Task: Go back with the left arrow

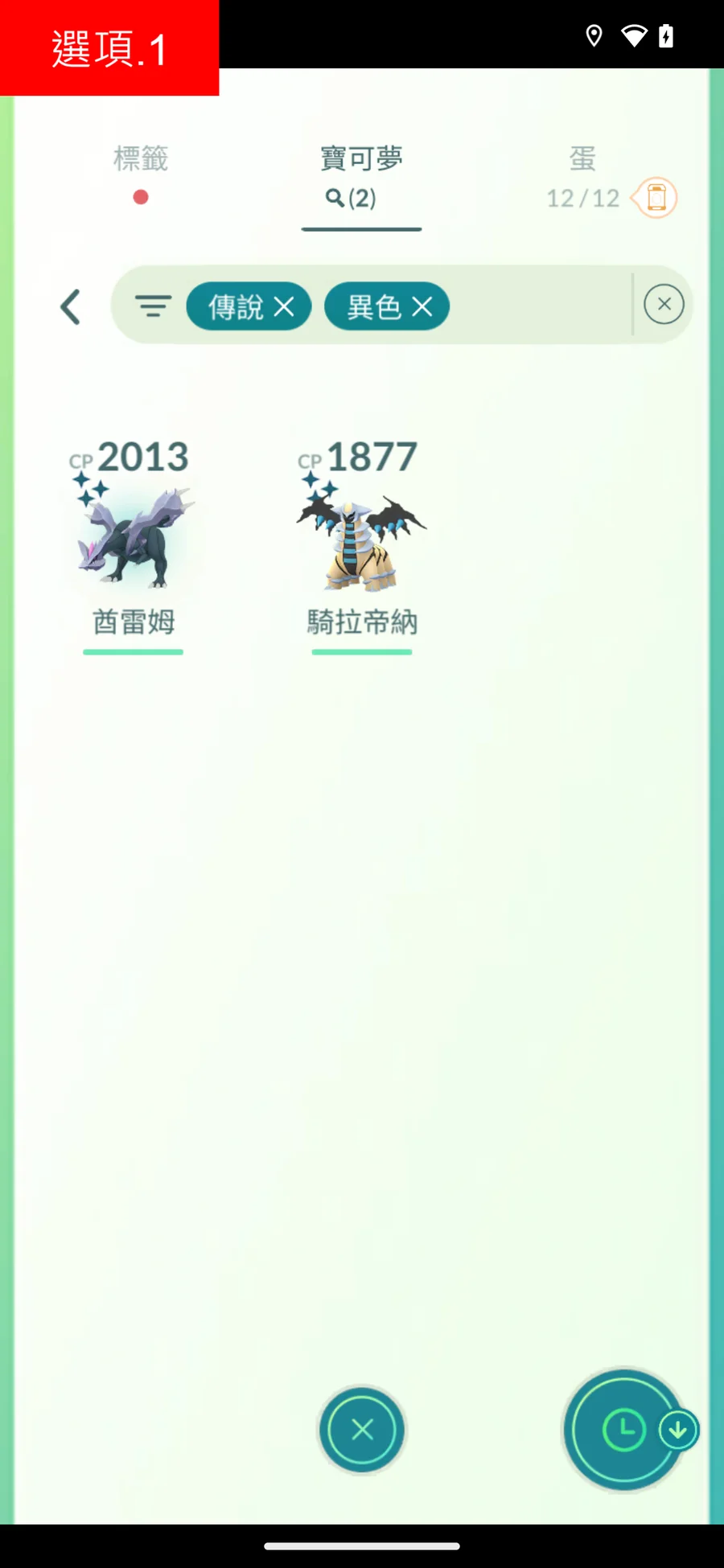Action: (71, 307)
